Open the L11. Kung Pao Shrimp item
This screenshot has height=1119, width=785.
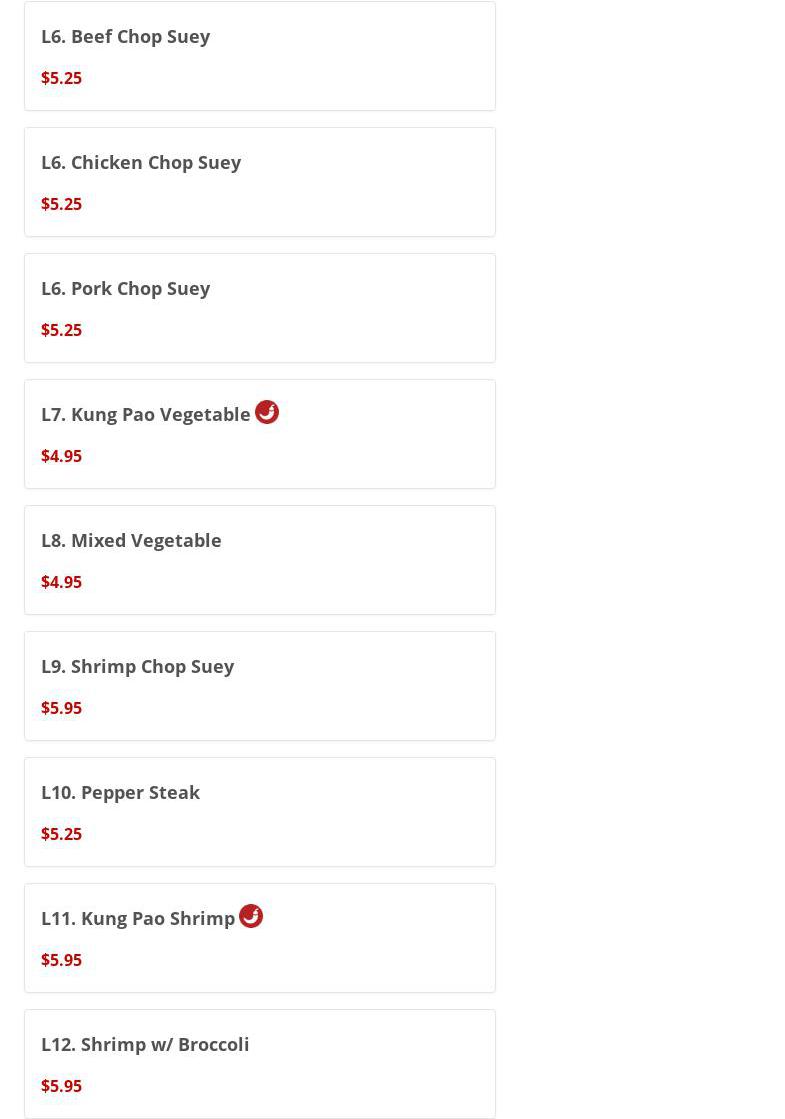pyautogui.click(x=259, y=938)
